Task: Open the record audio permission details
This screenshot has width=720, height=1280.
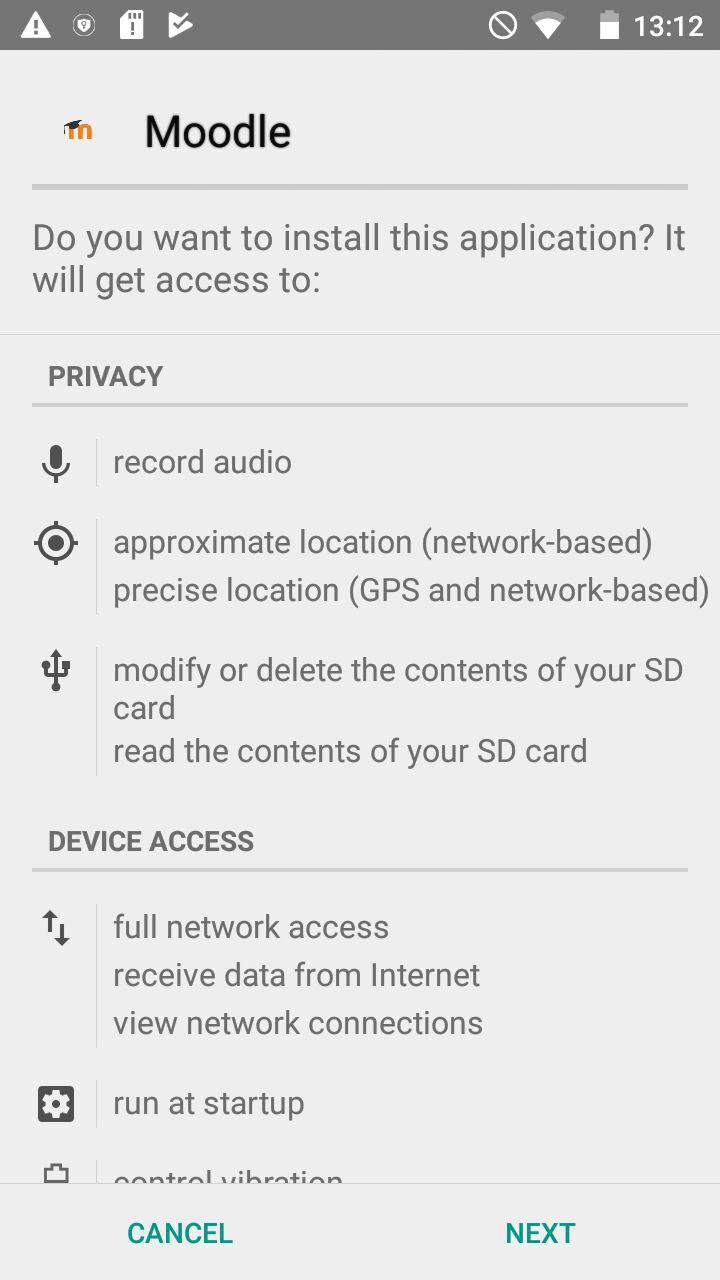Action: pyautogui.click(x=202, y=462)
